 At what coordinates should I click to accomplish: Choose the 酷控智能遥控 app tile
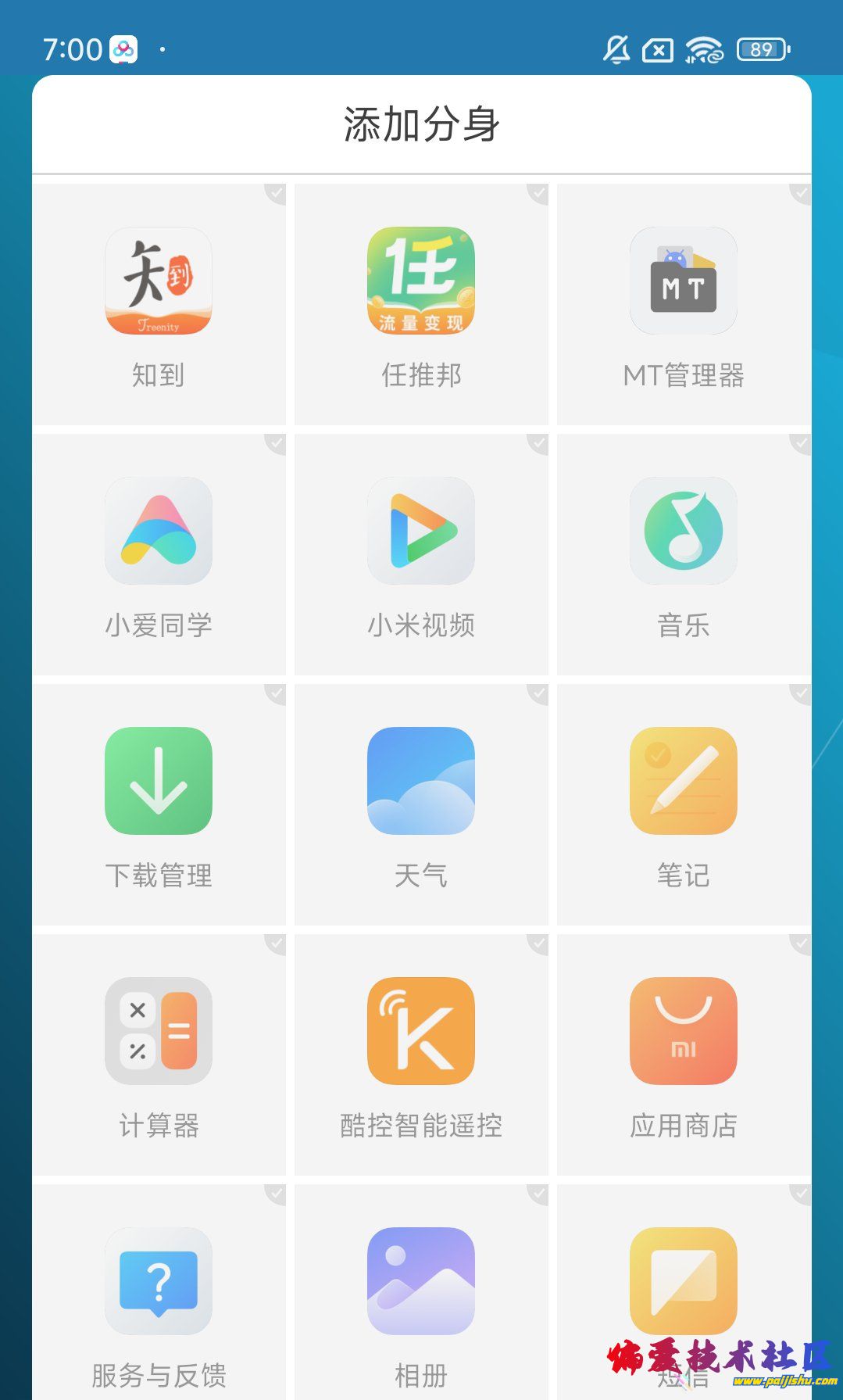[x=421, y=1055]
